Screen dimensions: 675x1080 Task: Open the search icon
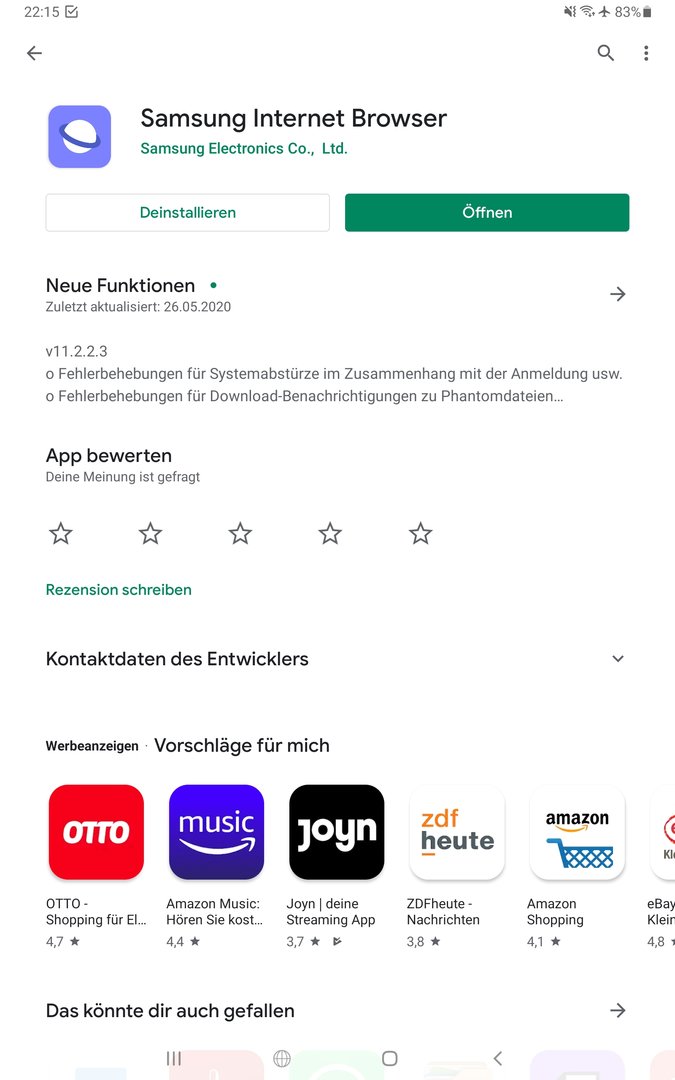605,53
